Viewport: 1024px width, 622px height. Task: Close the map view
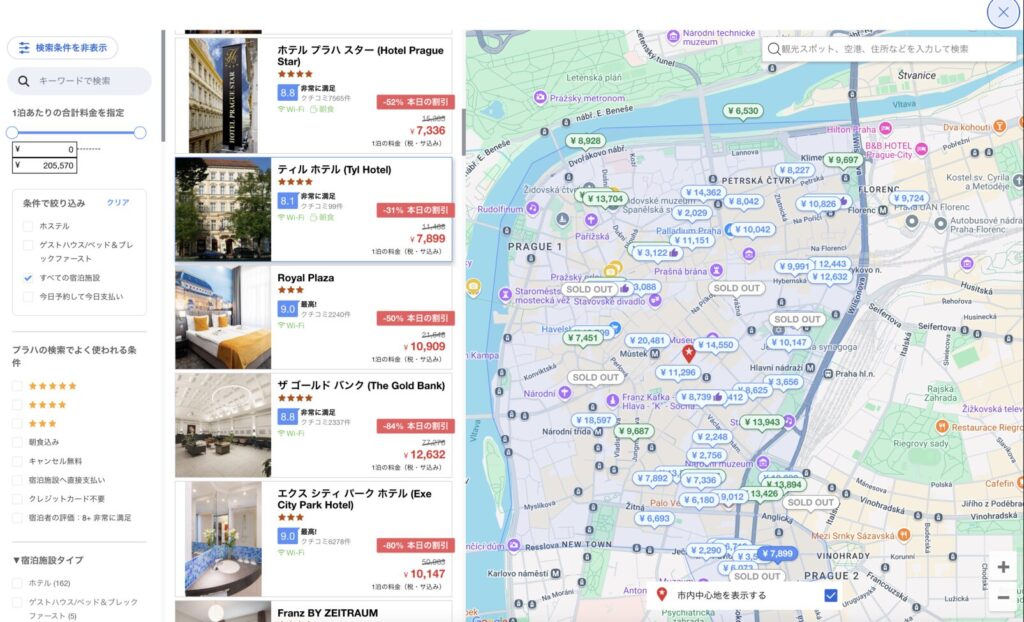1003,12
